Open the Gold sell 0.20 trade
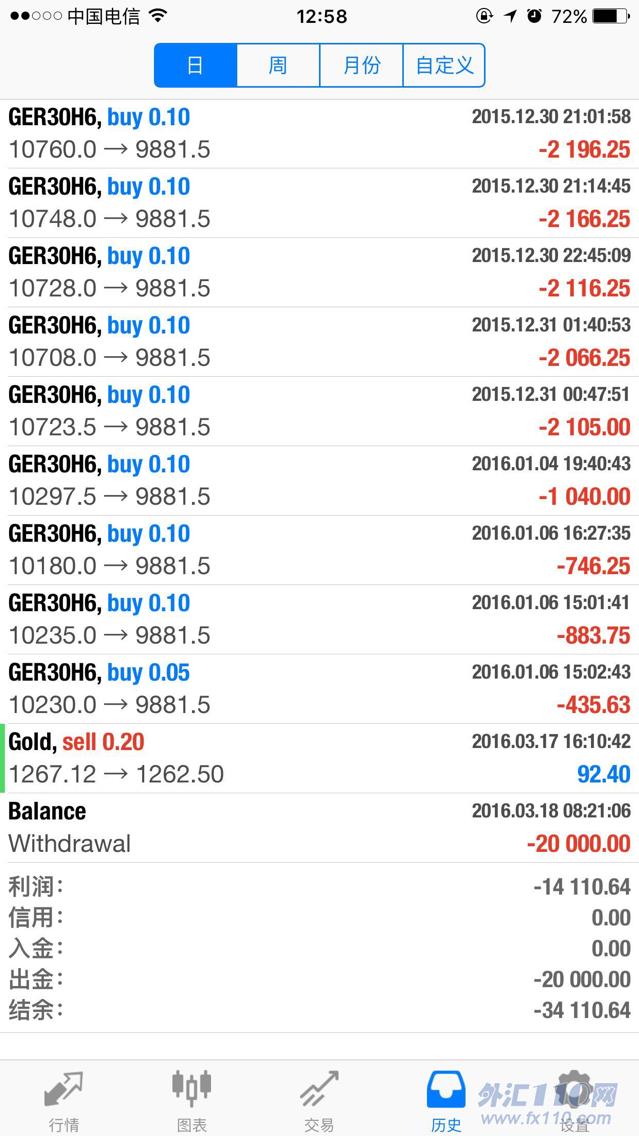Screen dimensions: 639x1136 pyautogui.click(x=320, y=759)
